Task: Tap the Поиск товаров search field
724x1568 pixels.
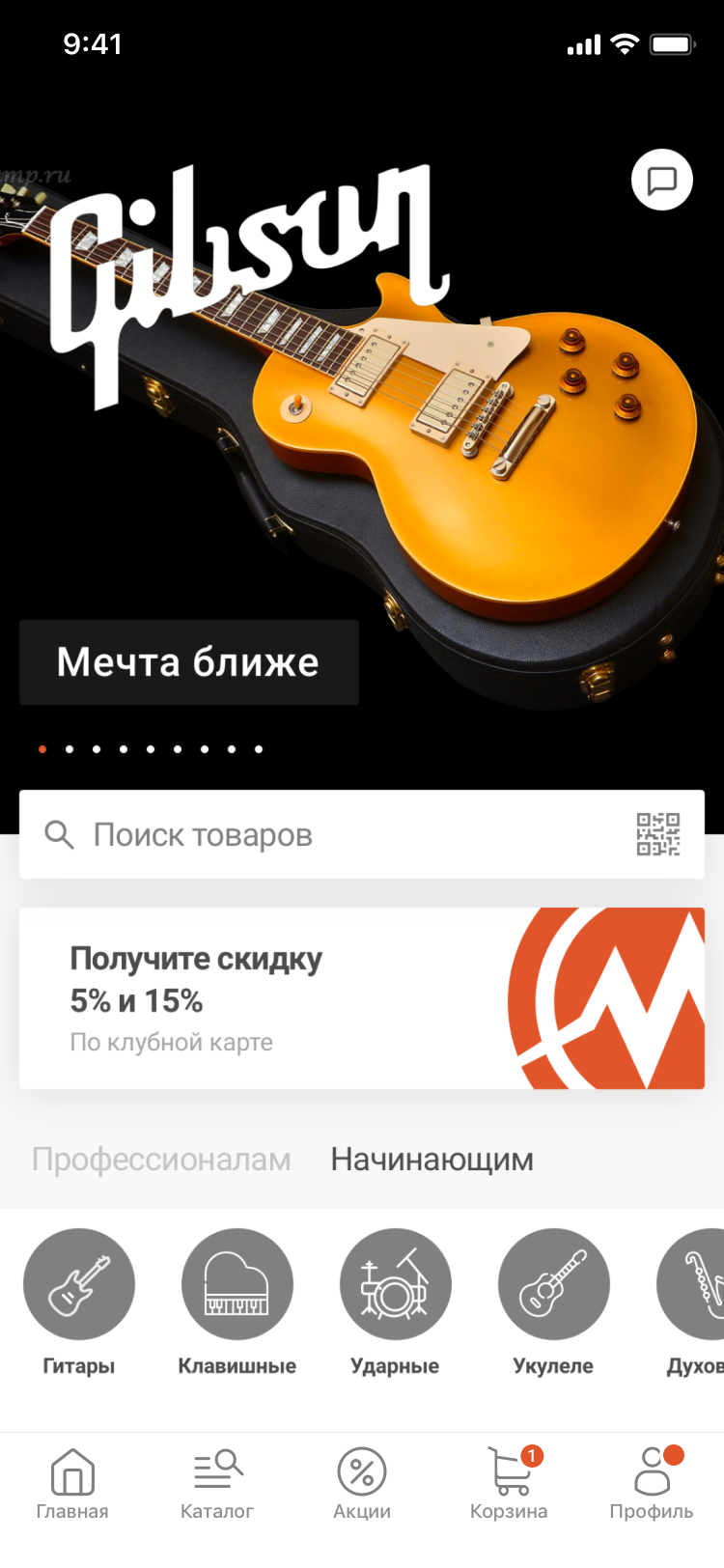Action: 328,835
